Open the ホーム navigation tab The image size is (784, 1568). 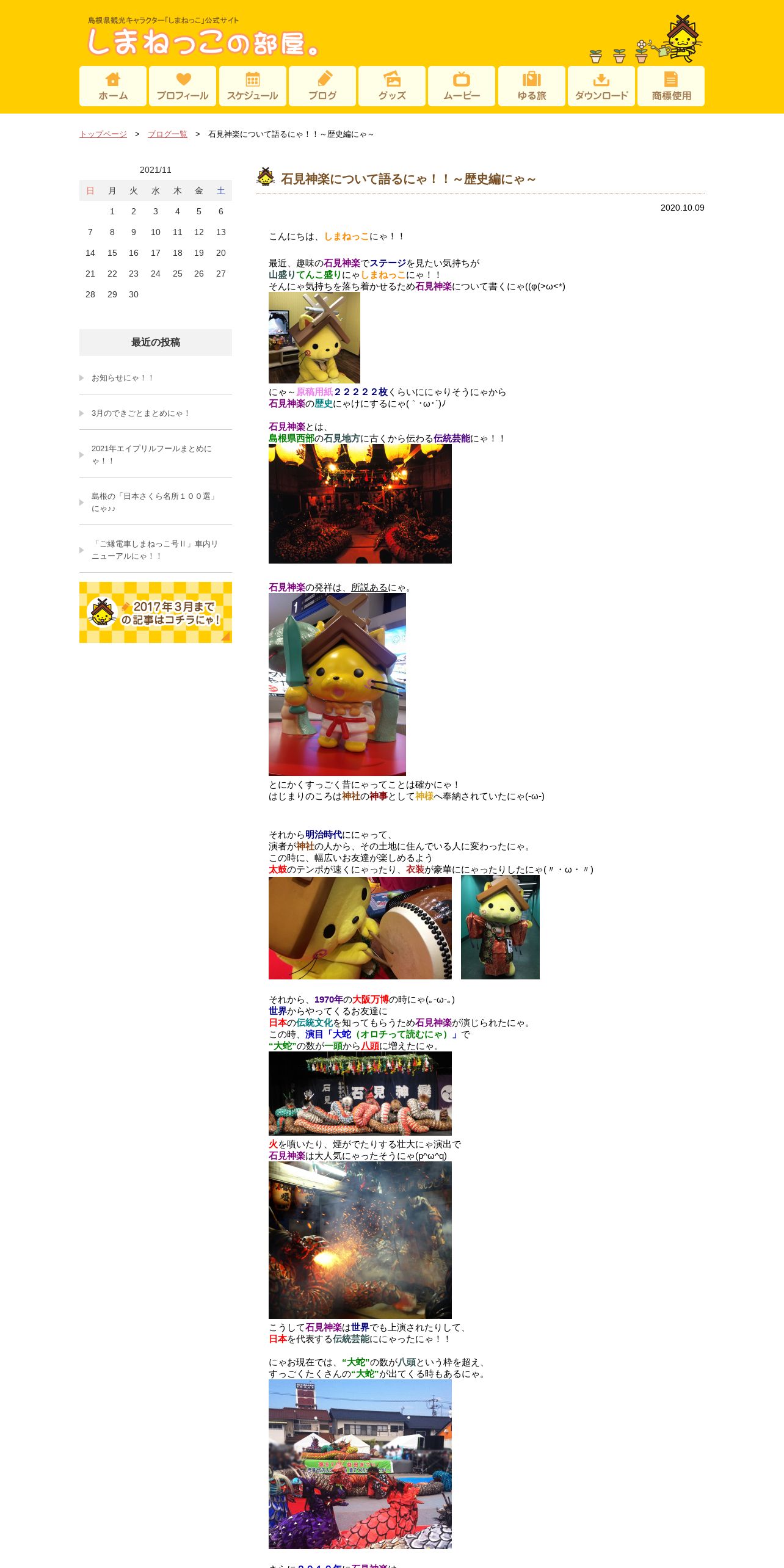pos(113,86)
